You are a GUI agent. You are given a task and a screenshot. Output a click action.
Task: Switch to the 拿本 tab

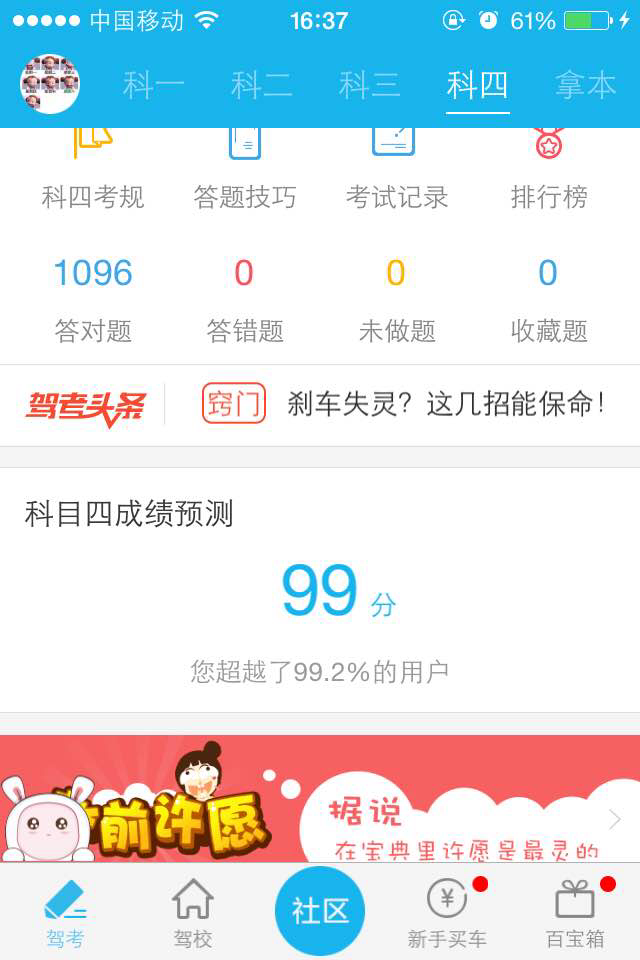tap(586, 86)
